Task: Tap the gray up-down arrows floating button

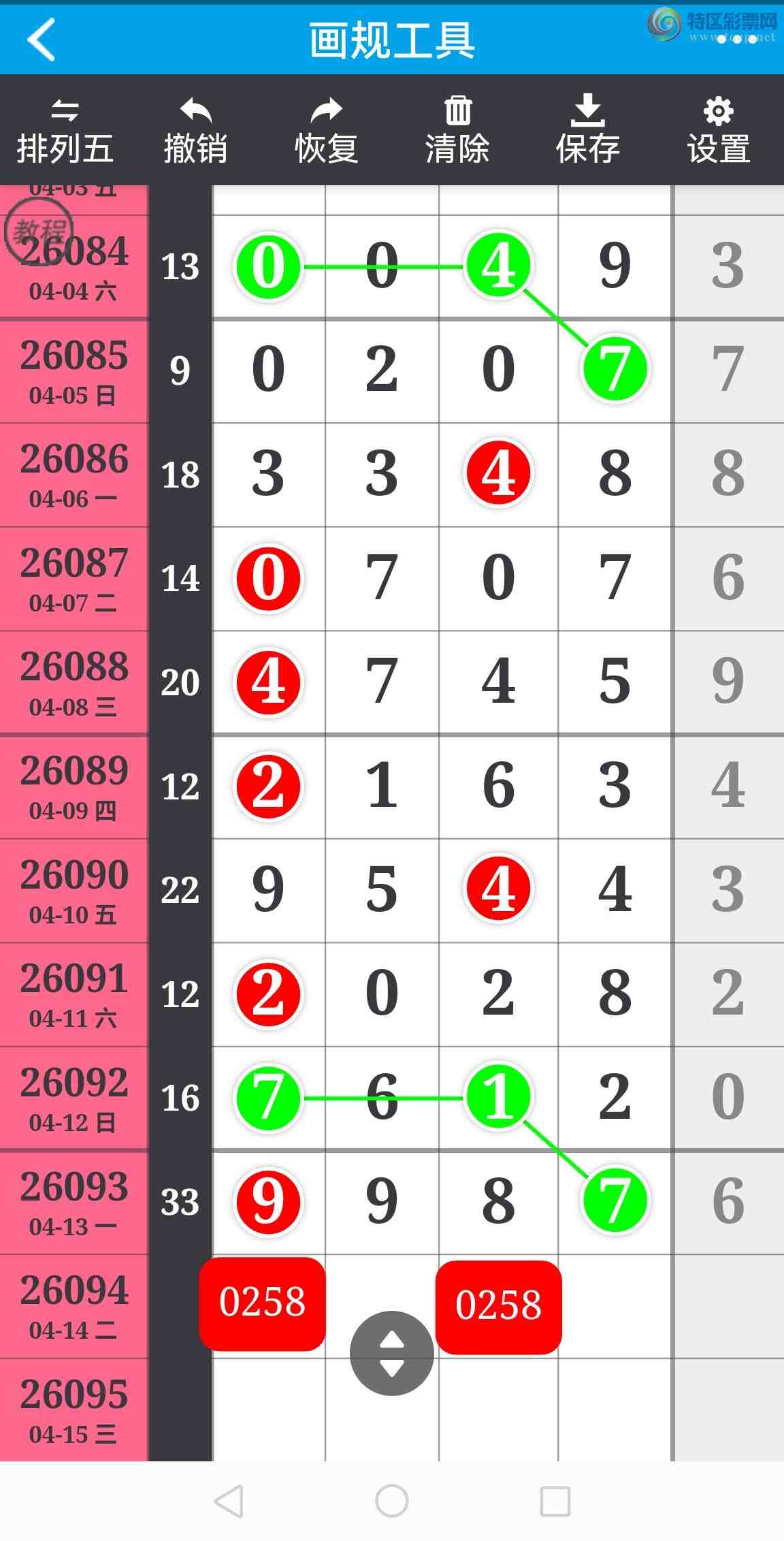Action: (x=391, y=1353)
